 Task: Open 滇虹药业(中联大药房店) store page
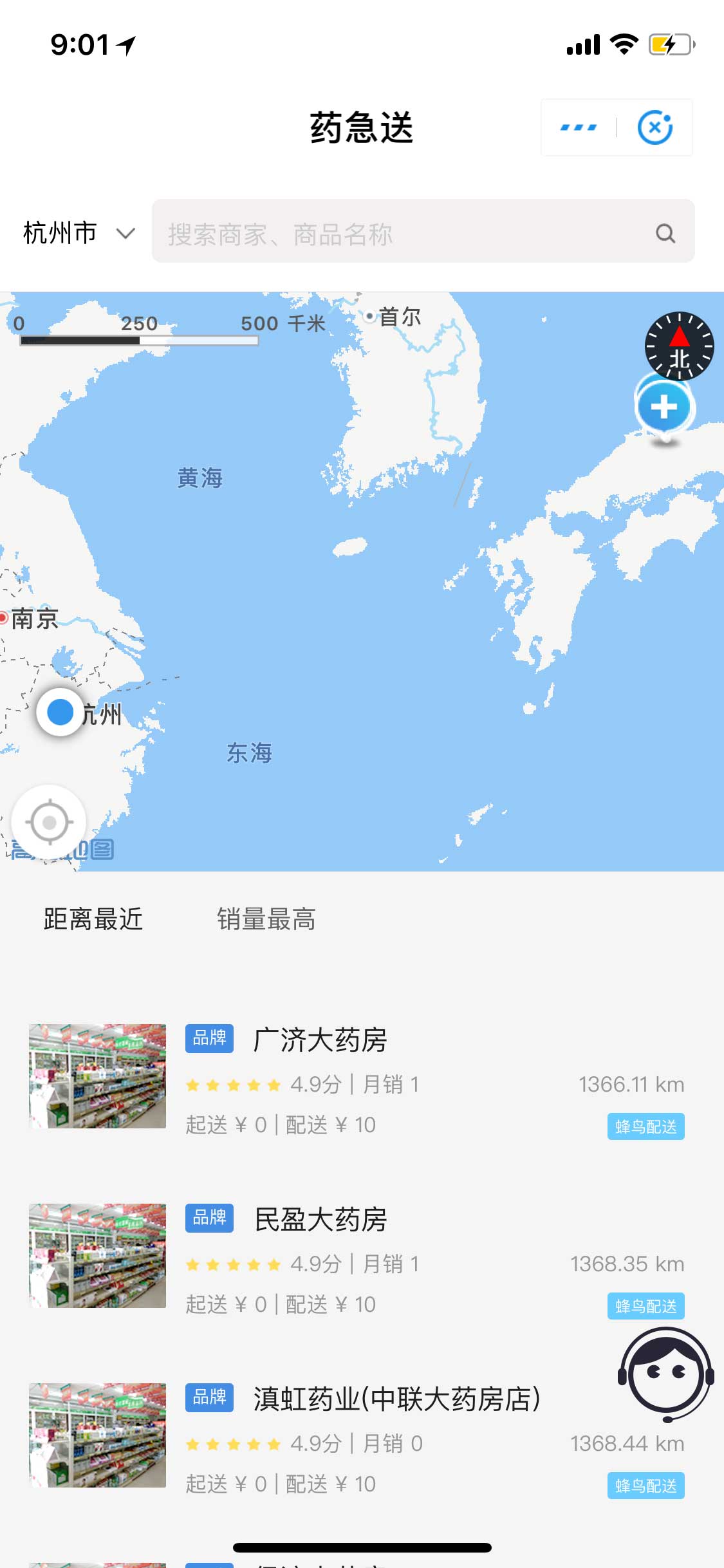(396, 1399)
